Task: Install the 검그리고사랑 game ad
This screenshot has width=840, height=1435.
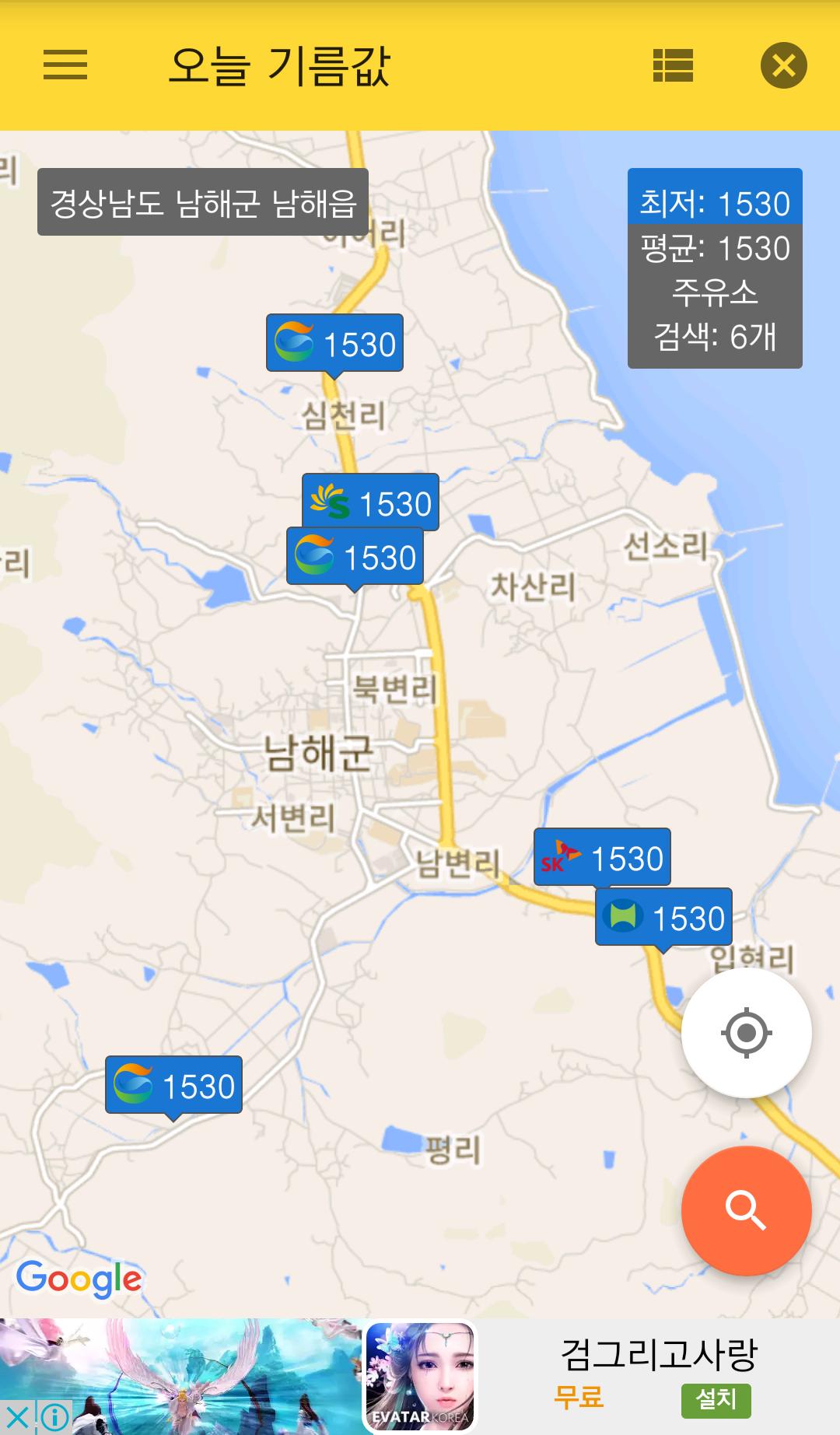Action: click(x=715, y=1399)
